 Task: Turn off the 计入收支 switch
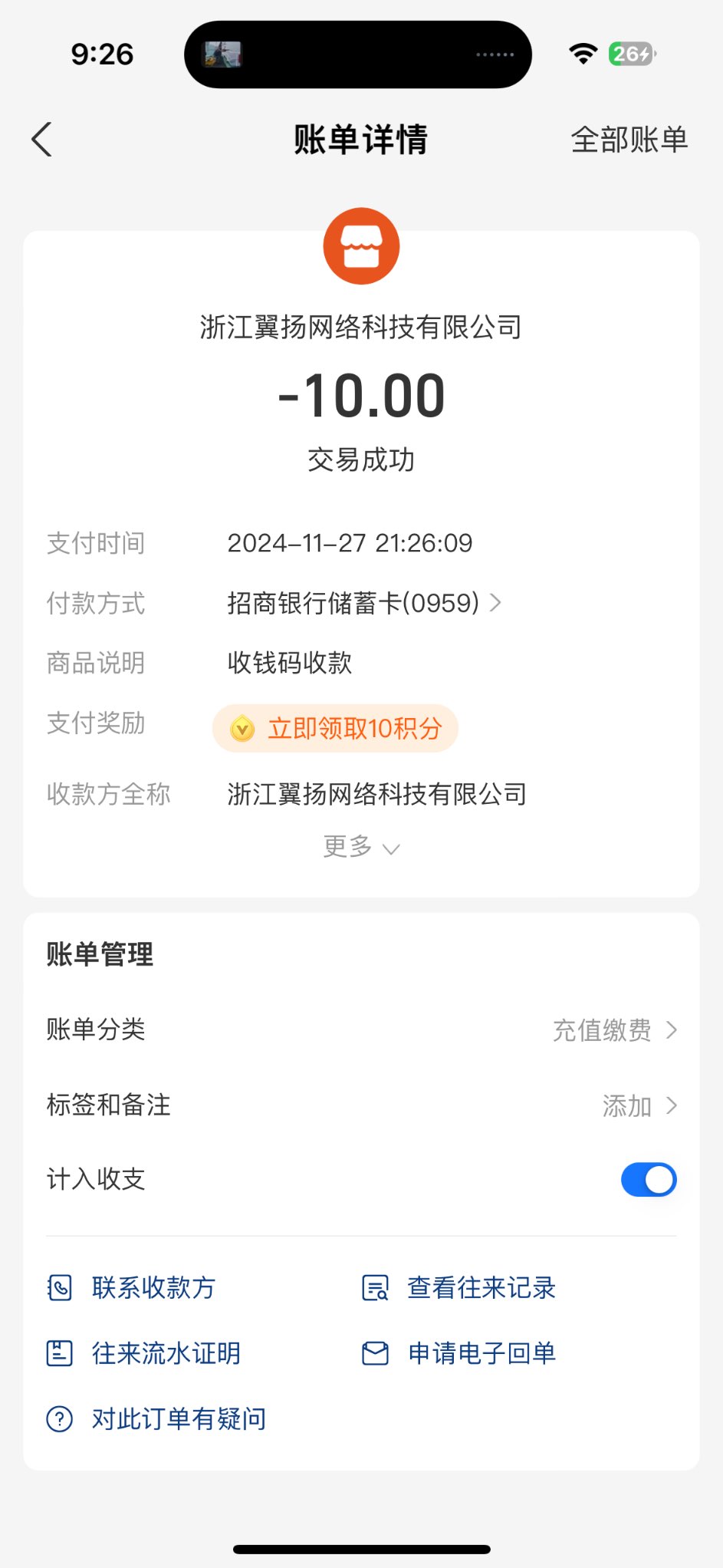(648, 1180)
